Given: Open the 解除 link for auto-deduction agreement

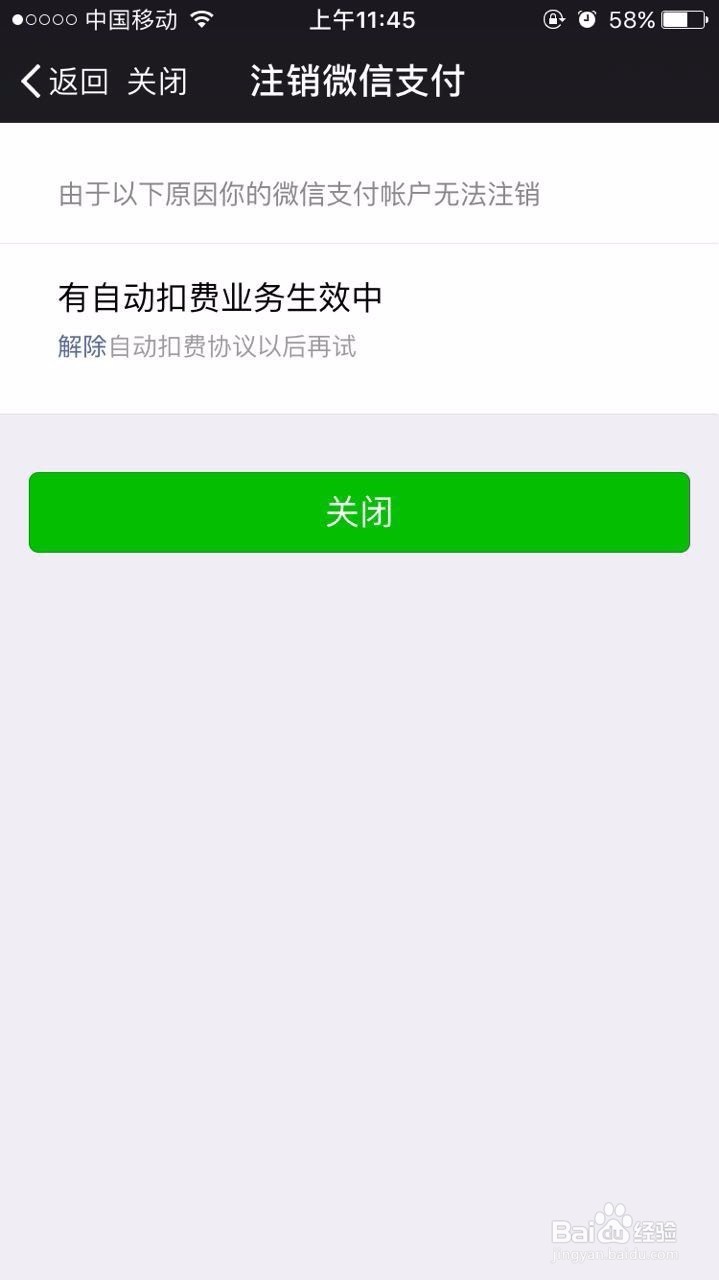Looking at the screenshot, I should (x=82, y=347).
